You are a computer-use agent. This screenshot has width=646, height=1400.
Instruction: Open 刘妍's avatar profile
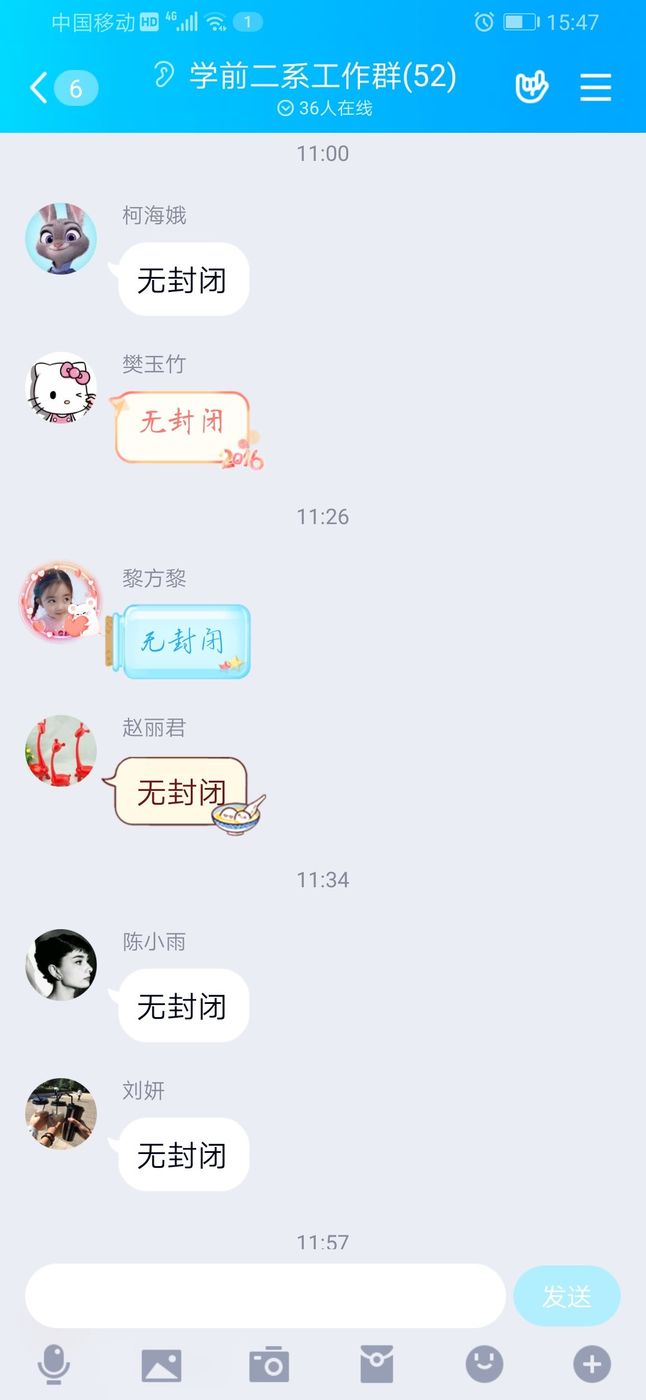pyautogui.click(x=61, y=1114)
